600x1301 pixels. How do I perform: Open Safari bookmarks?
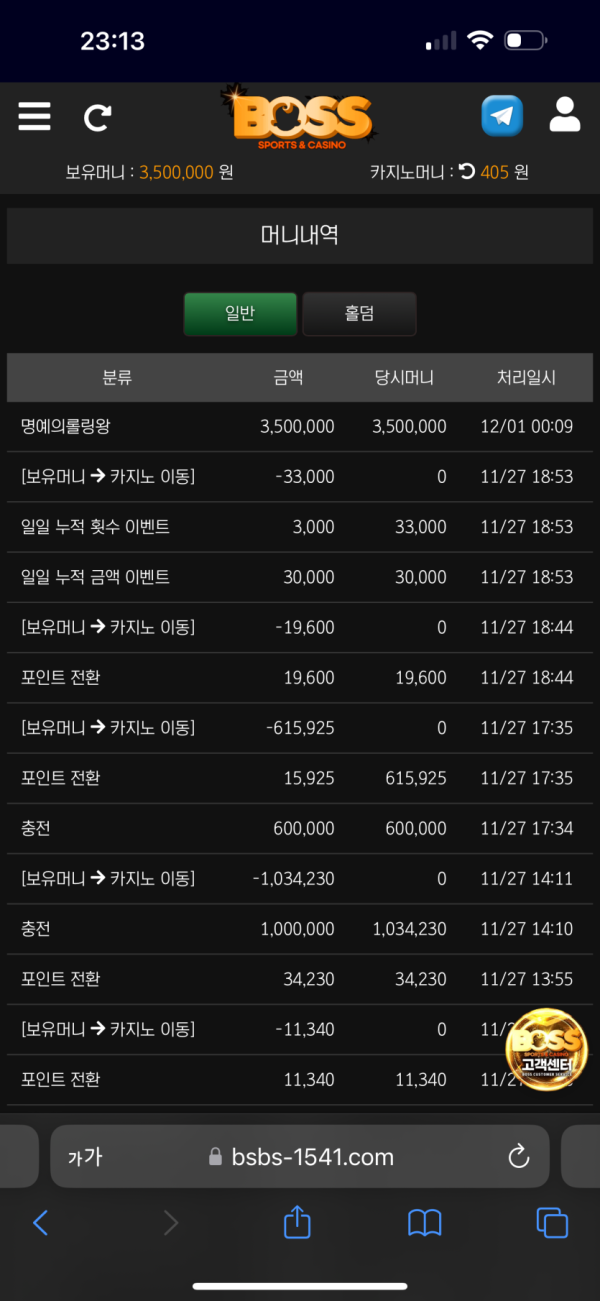pyautogui.click(x=425, y=1222)
